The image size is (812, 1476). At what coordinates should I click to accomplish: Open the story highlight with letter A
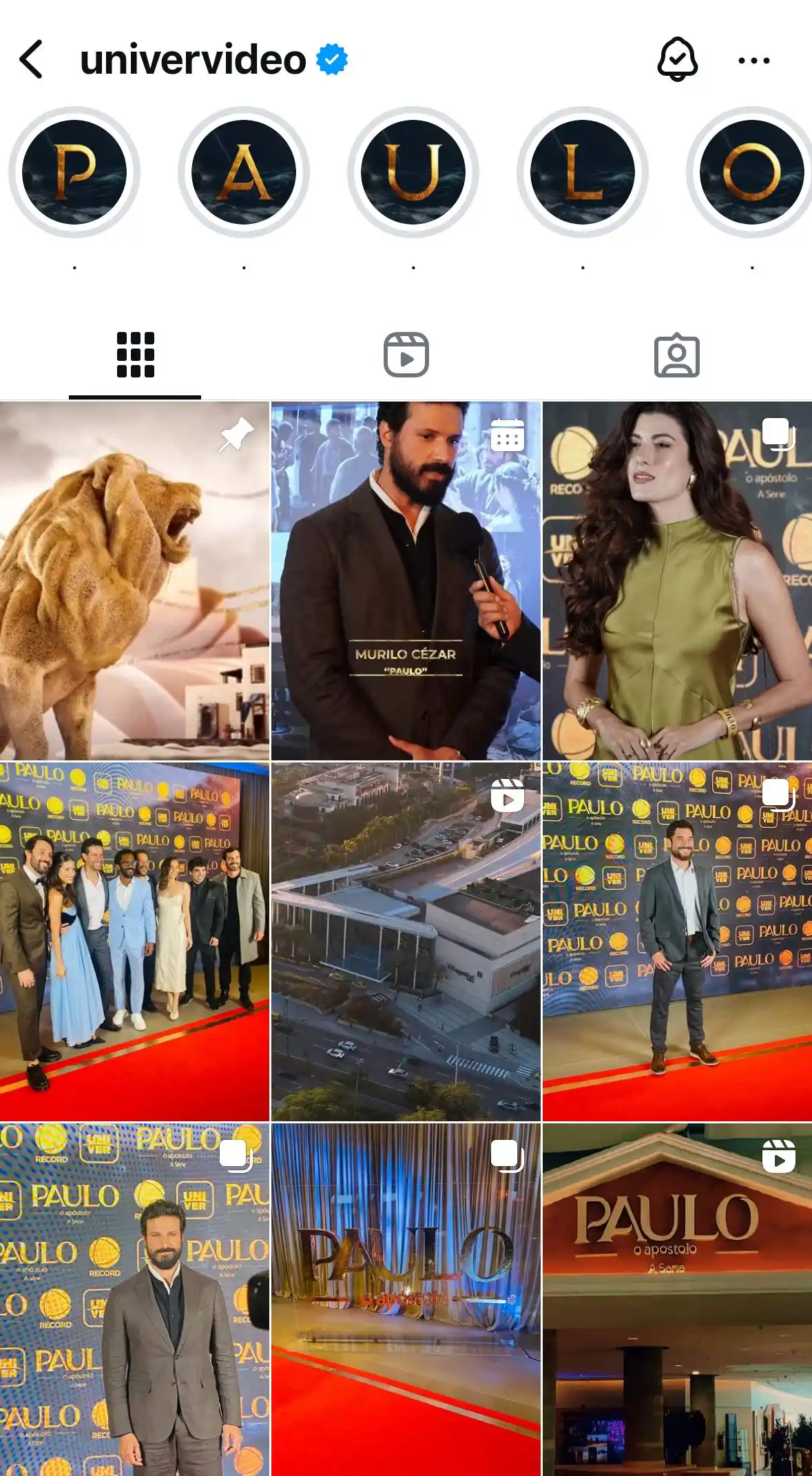click(244, 172)
